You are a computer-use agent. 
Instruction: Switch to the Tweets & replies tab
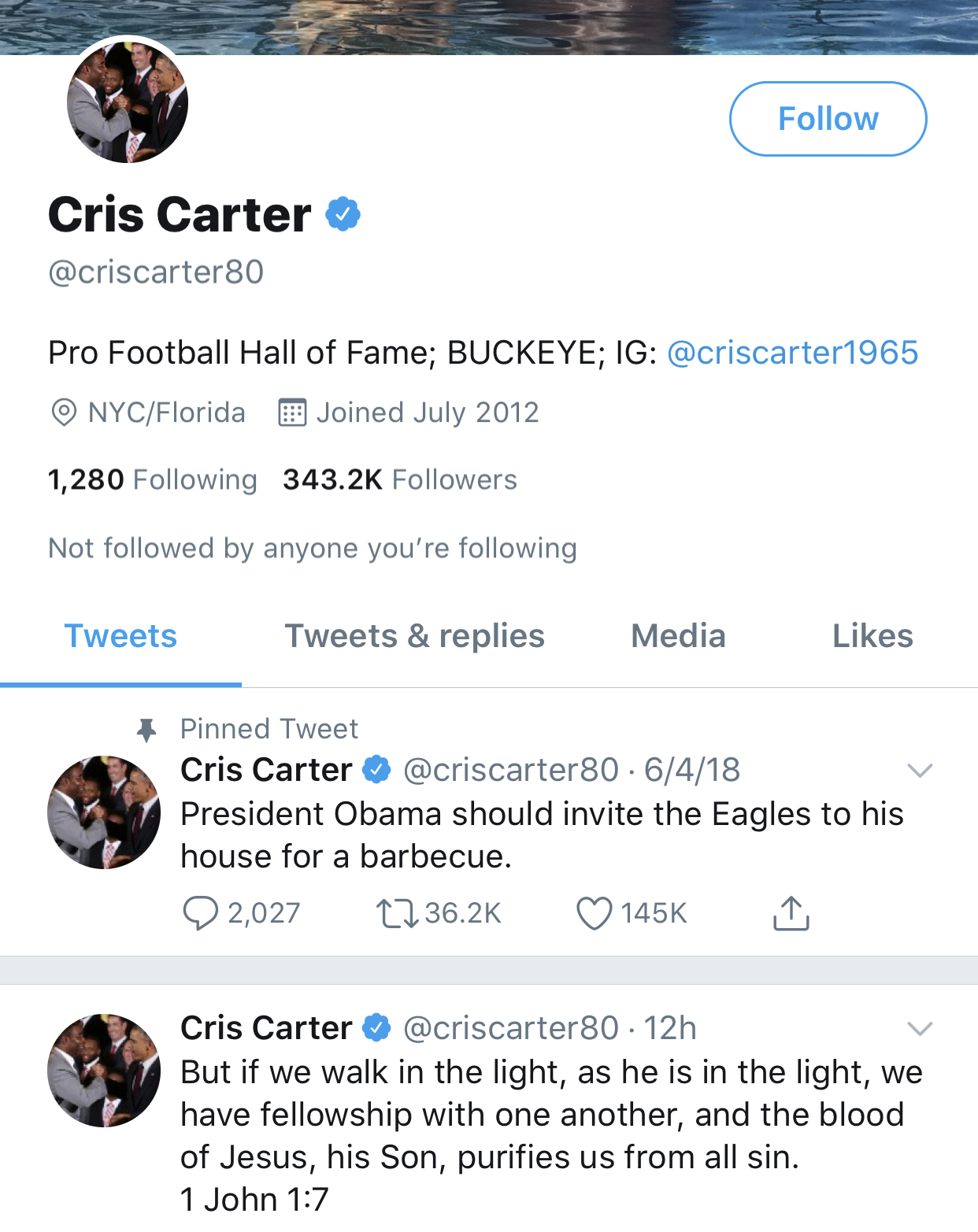pyautogui.click(x=414, y=635)
